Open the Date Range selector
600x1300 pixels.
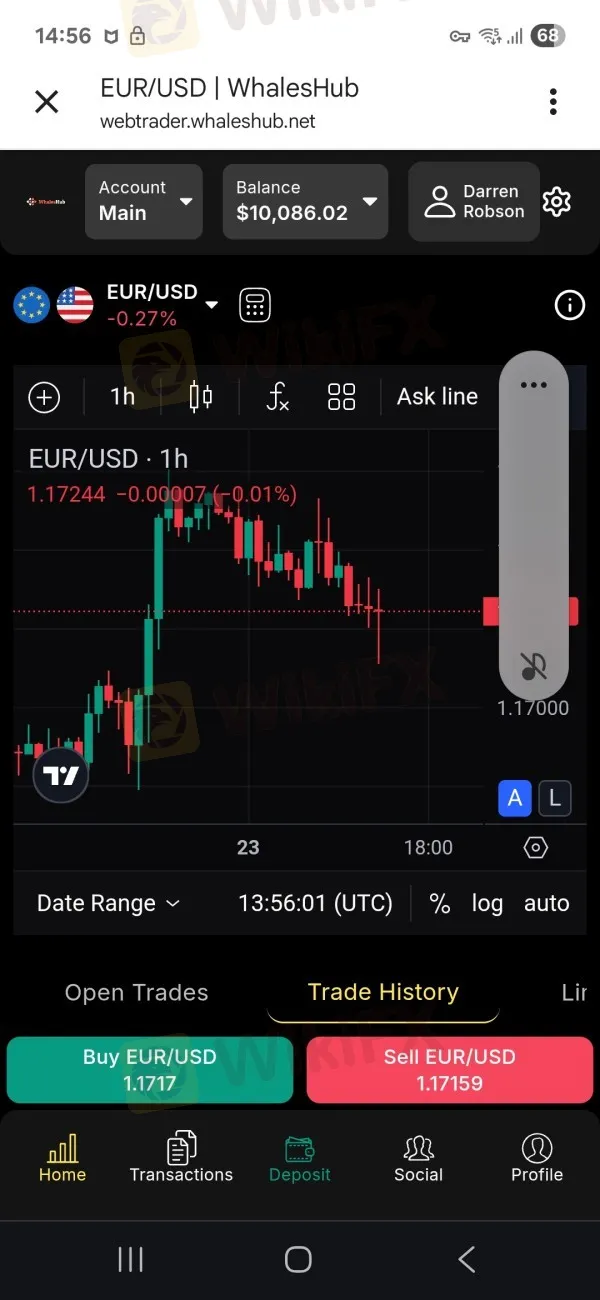click(108, 903)
